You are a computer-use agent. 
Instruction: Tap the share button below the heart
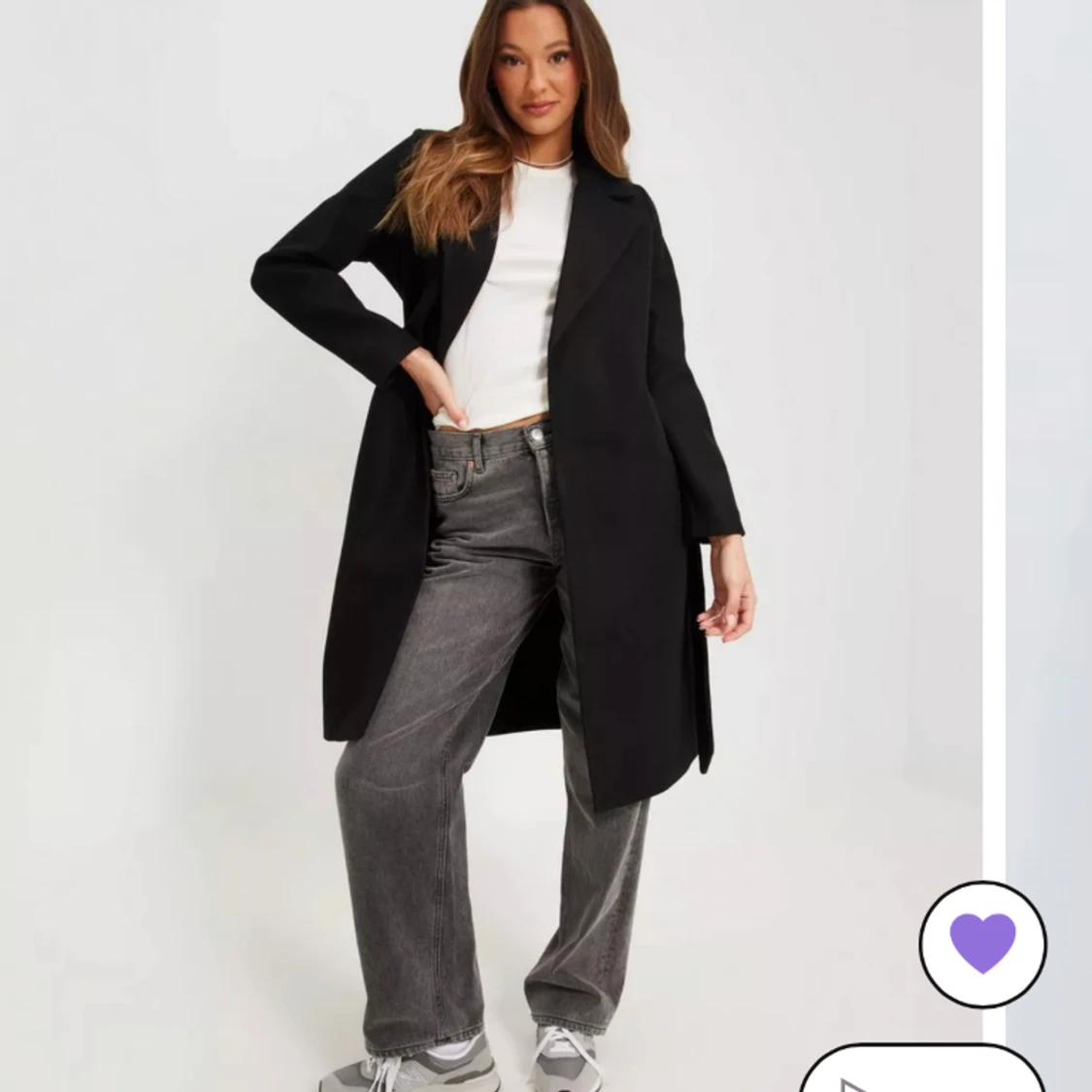(920, 1073)
